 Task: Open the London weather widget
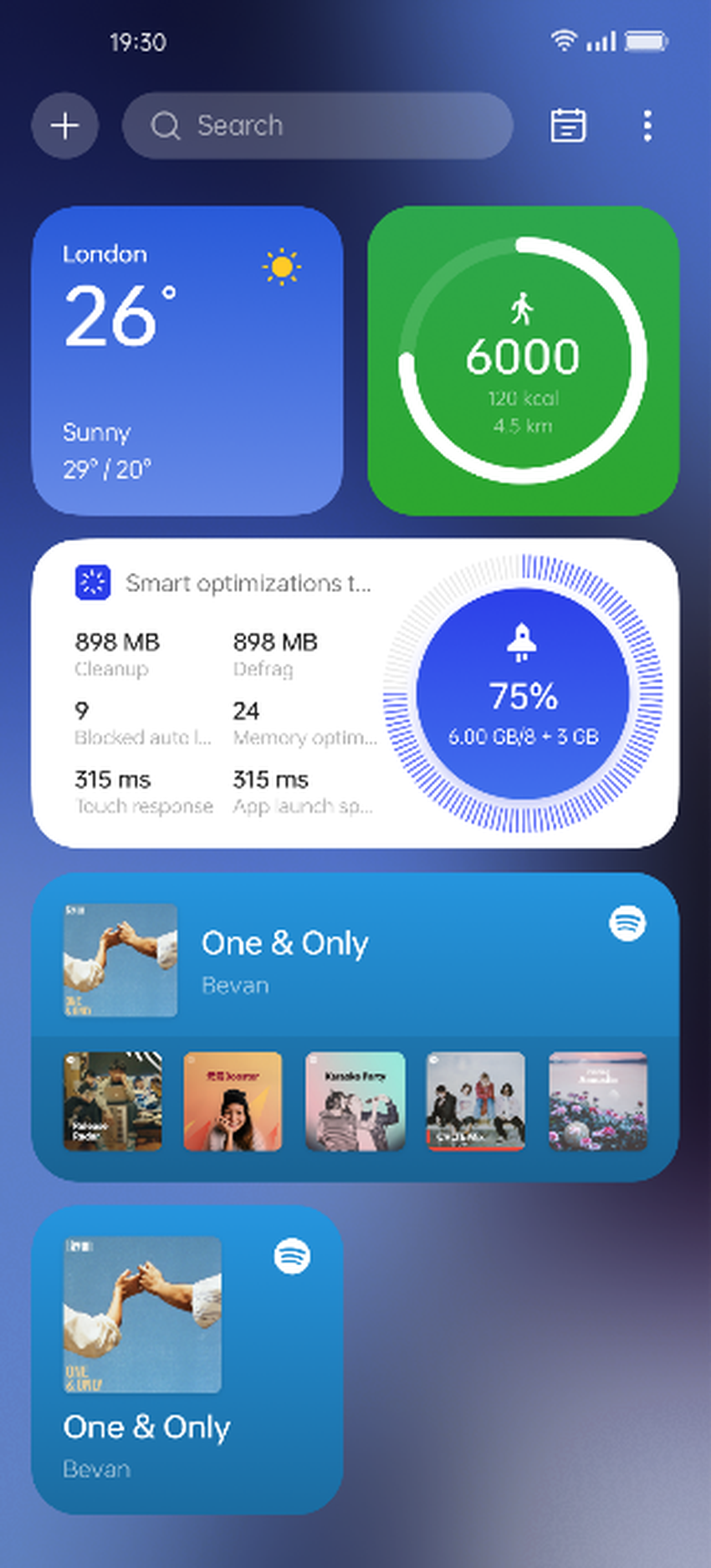pos(187,360)
